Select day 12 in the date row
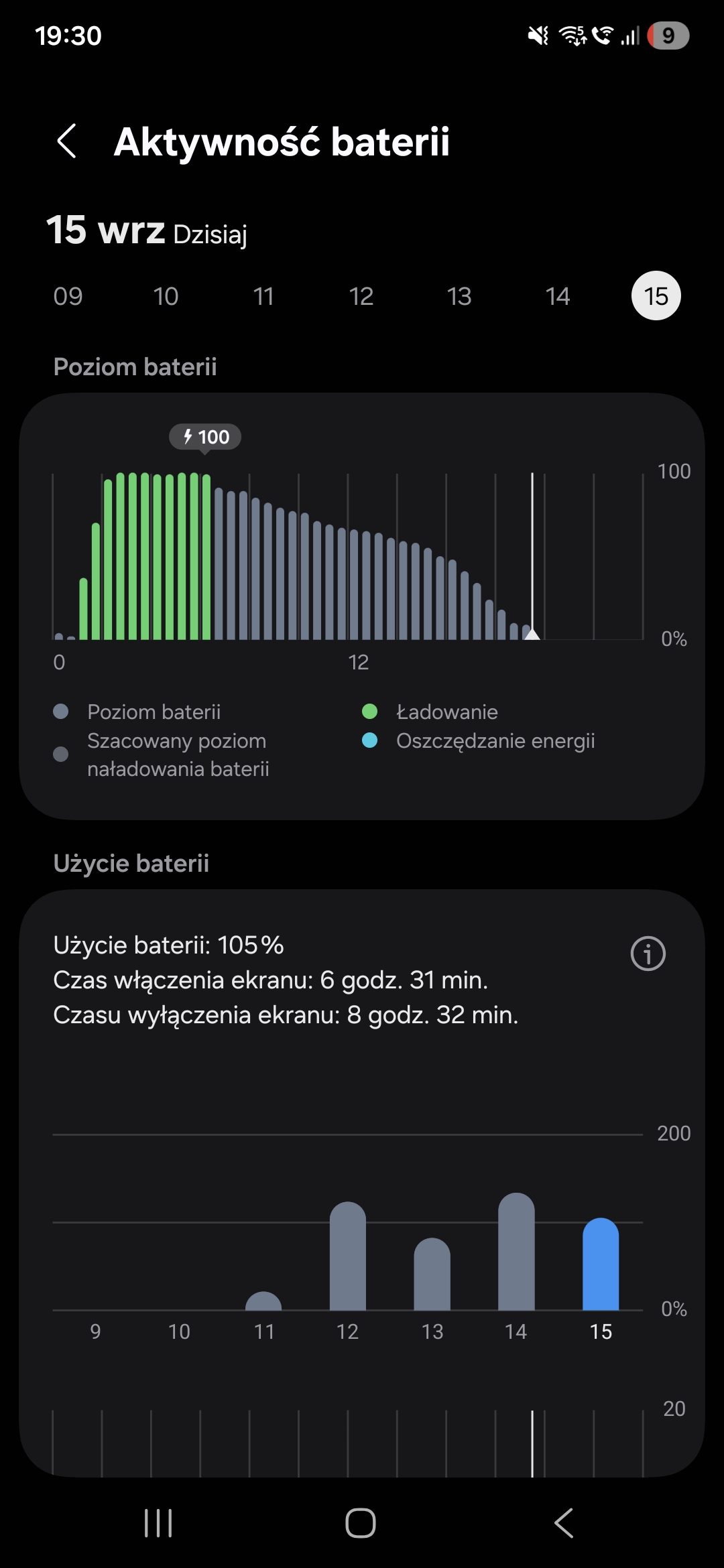The height and width of the screenshot is (1568, 724). (x=361, y=296)
